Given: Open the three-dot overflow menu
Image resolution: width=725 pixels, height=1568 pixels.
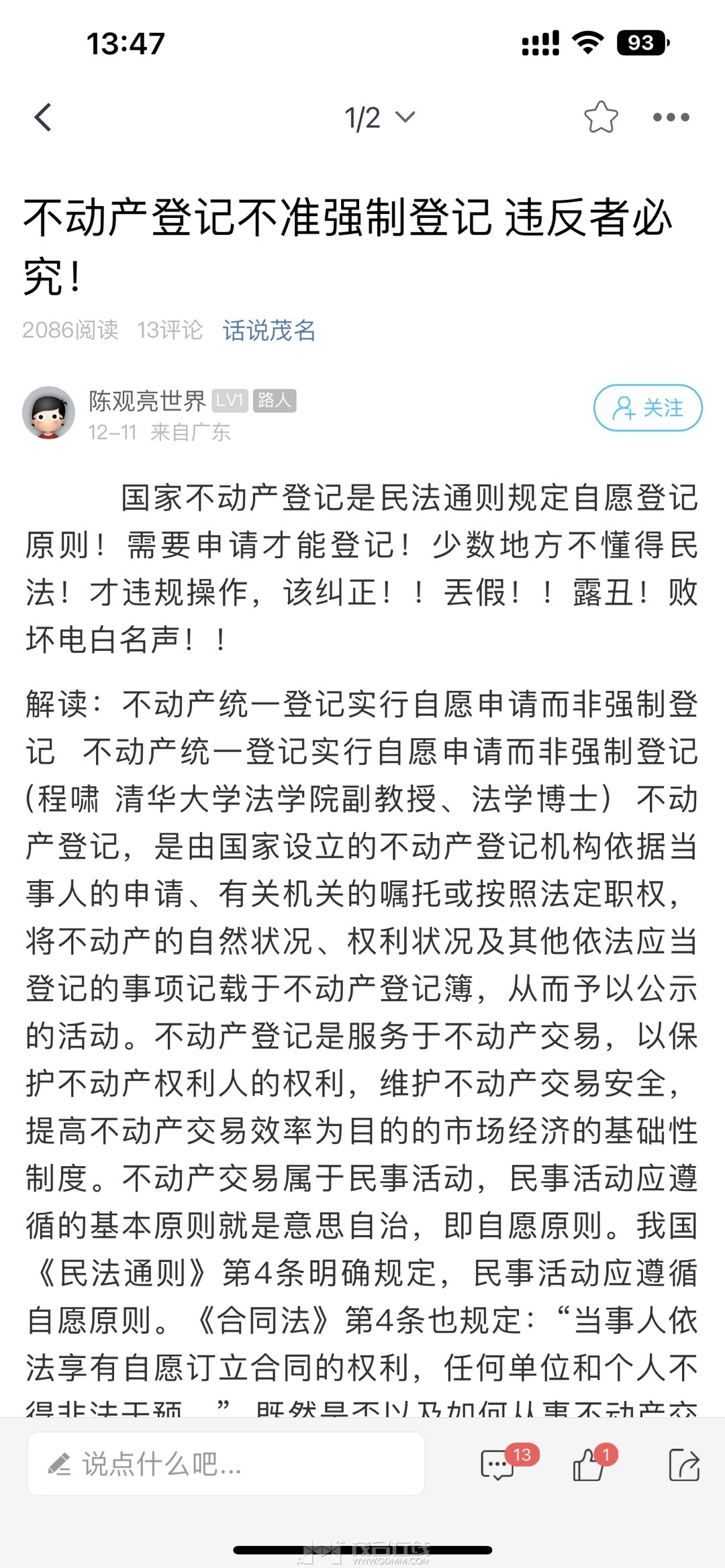Looking at the screenshot, I should pos(671,117).
